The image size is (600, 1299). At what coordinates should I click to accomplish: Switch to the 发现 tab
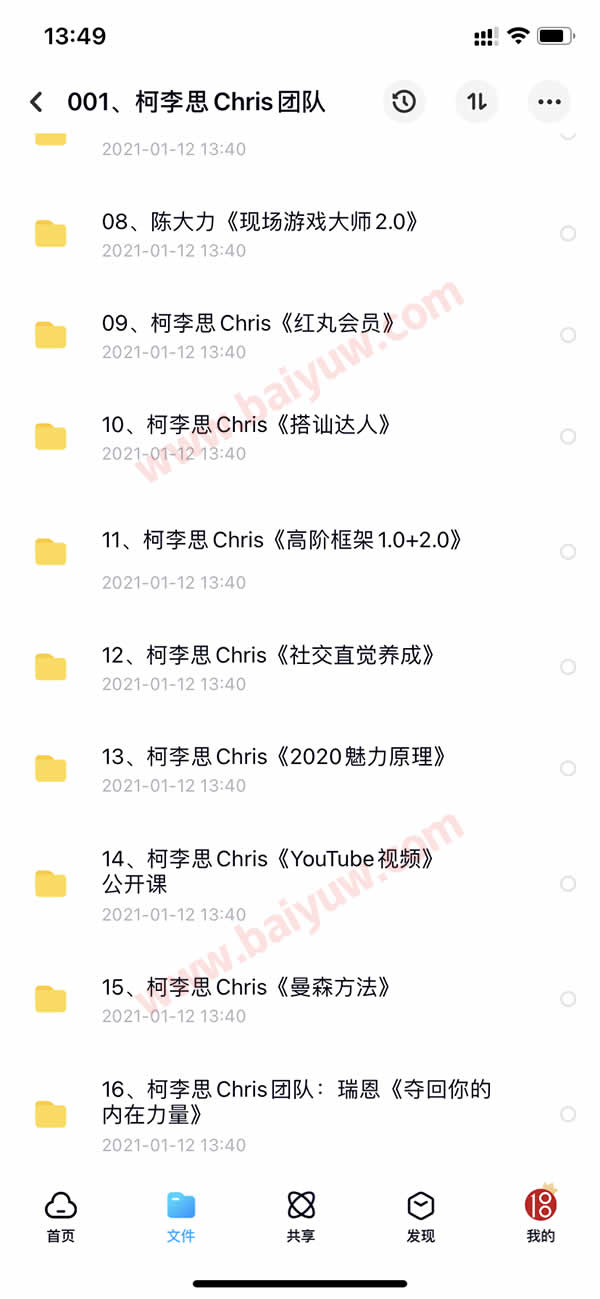click(421, 1216)
